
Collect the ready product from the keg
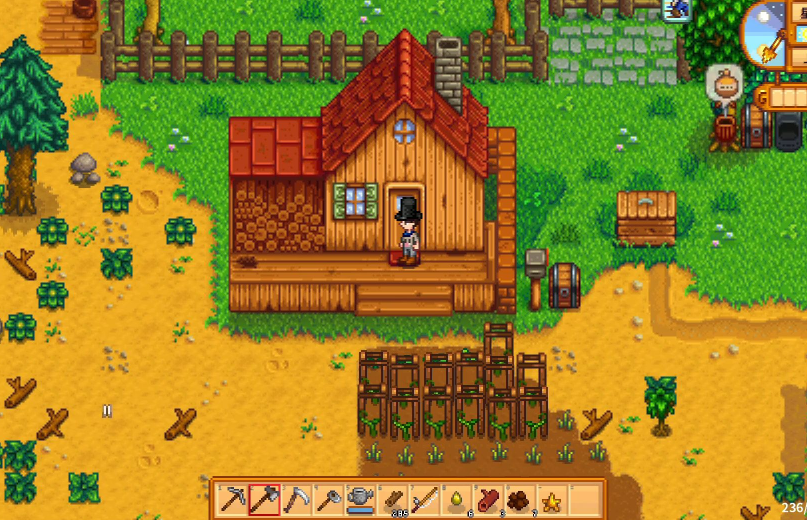[725, 129]
